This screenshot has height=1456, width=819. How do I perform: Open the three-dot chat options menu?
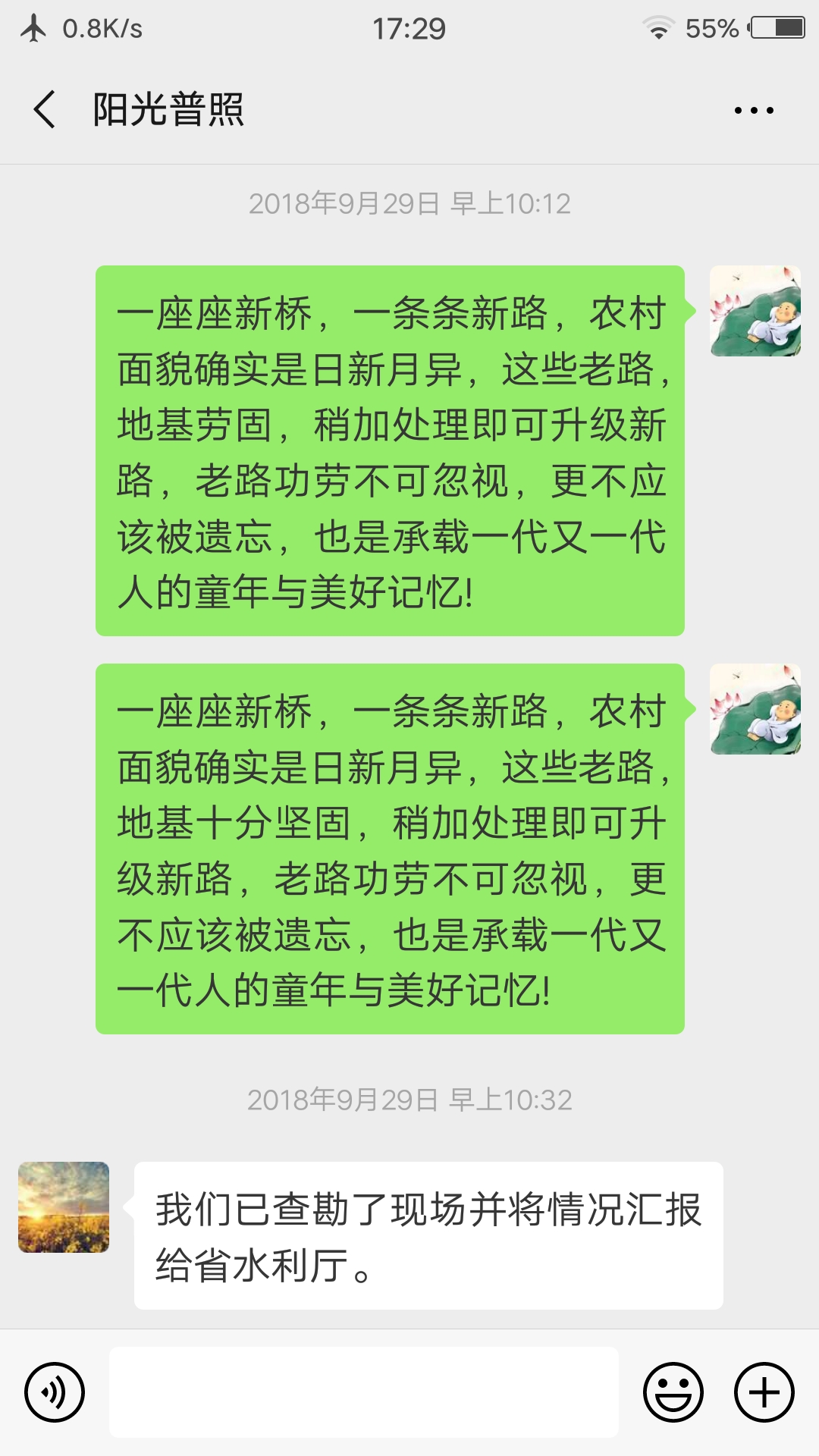(754, 111)
